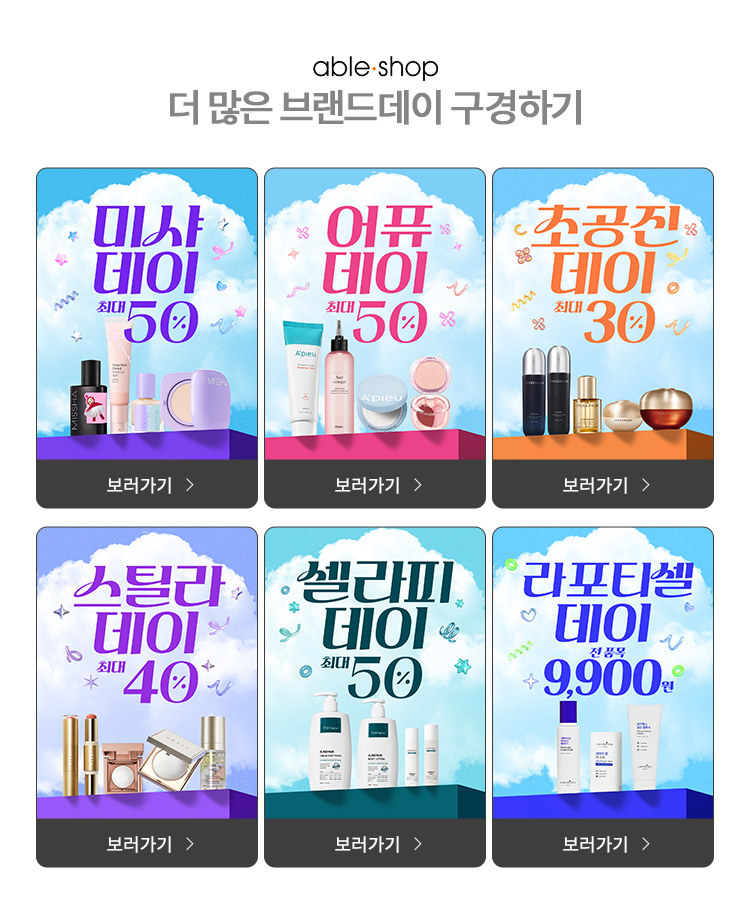
Task: Open the 미샤 데이 보러가기 card
Action: point(147,485)
